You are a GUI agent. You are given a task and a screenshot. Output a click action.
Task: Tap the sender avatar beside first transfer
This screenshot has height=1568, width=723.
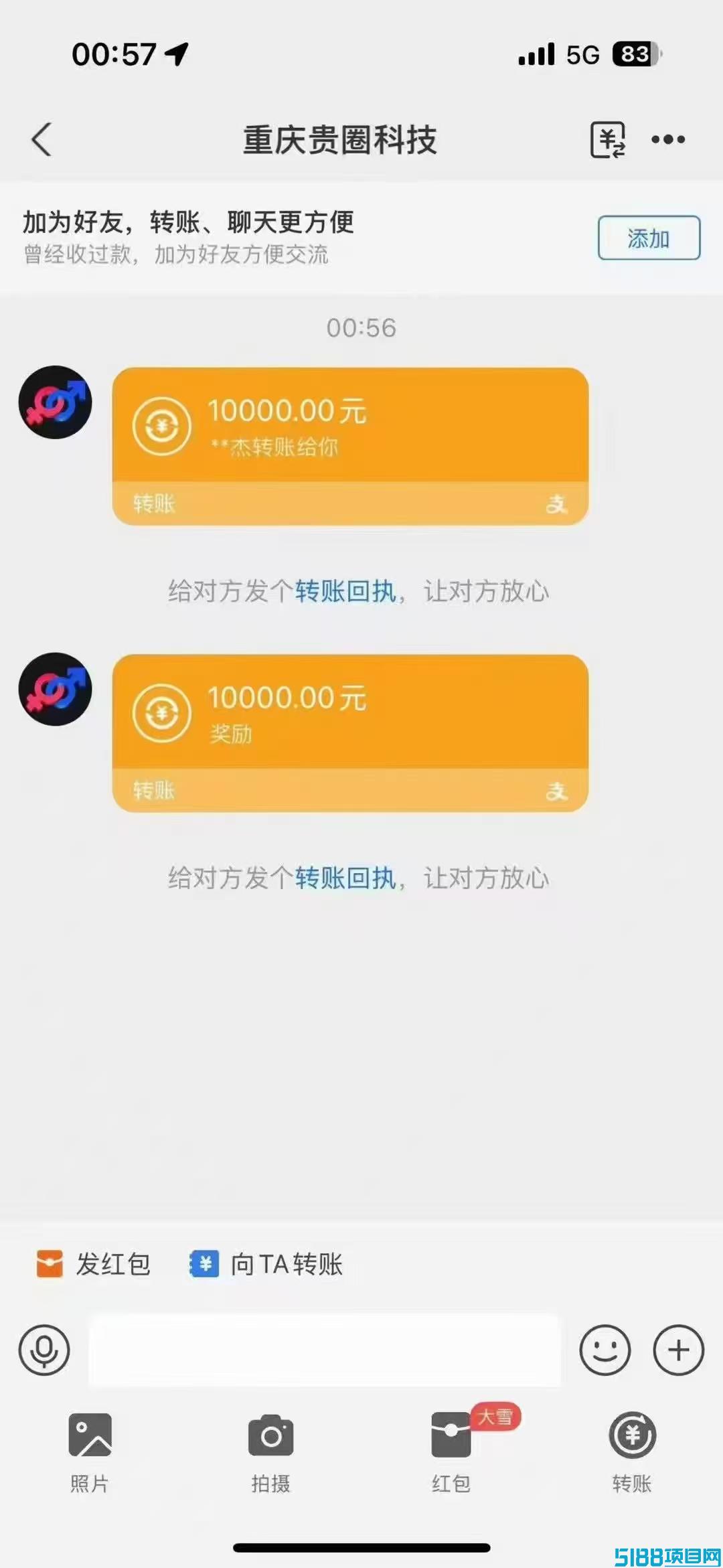tap(55, 402)
